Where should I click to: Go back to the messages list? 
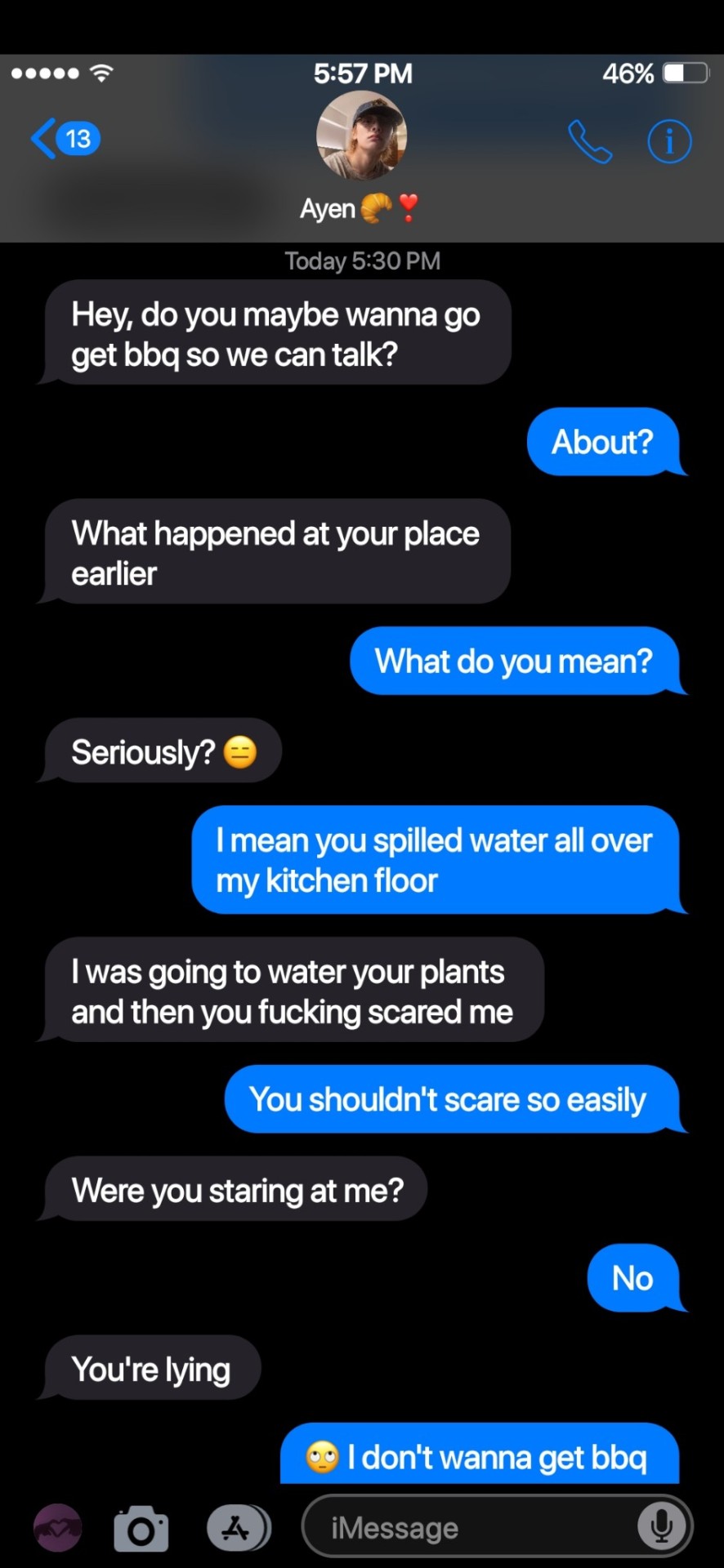click(64, 139)
